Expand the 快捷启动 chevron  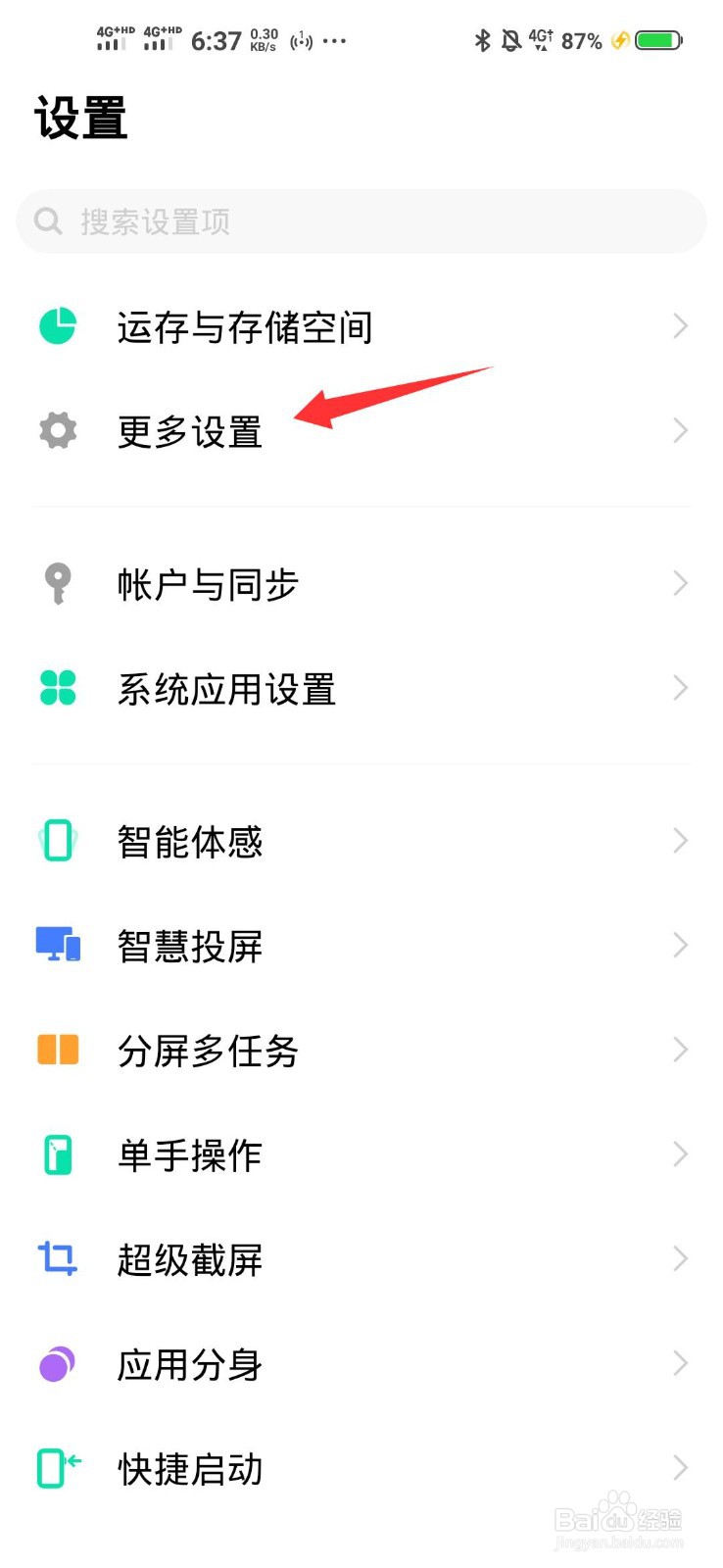[680, 1468]
